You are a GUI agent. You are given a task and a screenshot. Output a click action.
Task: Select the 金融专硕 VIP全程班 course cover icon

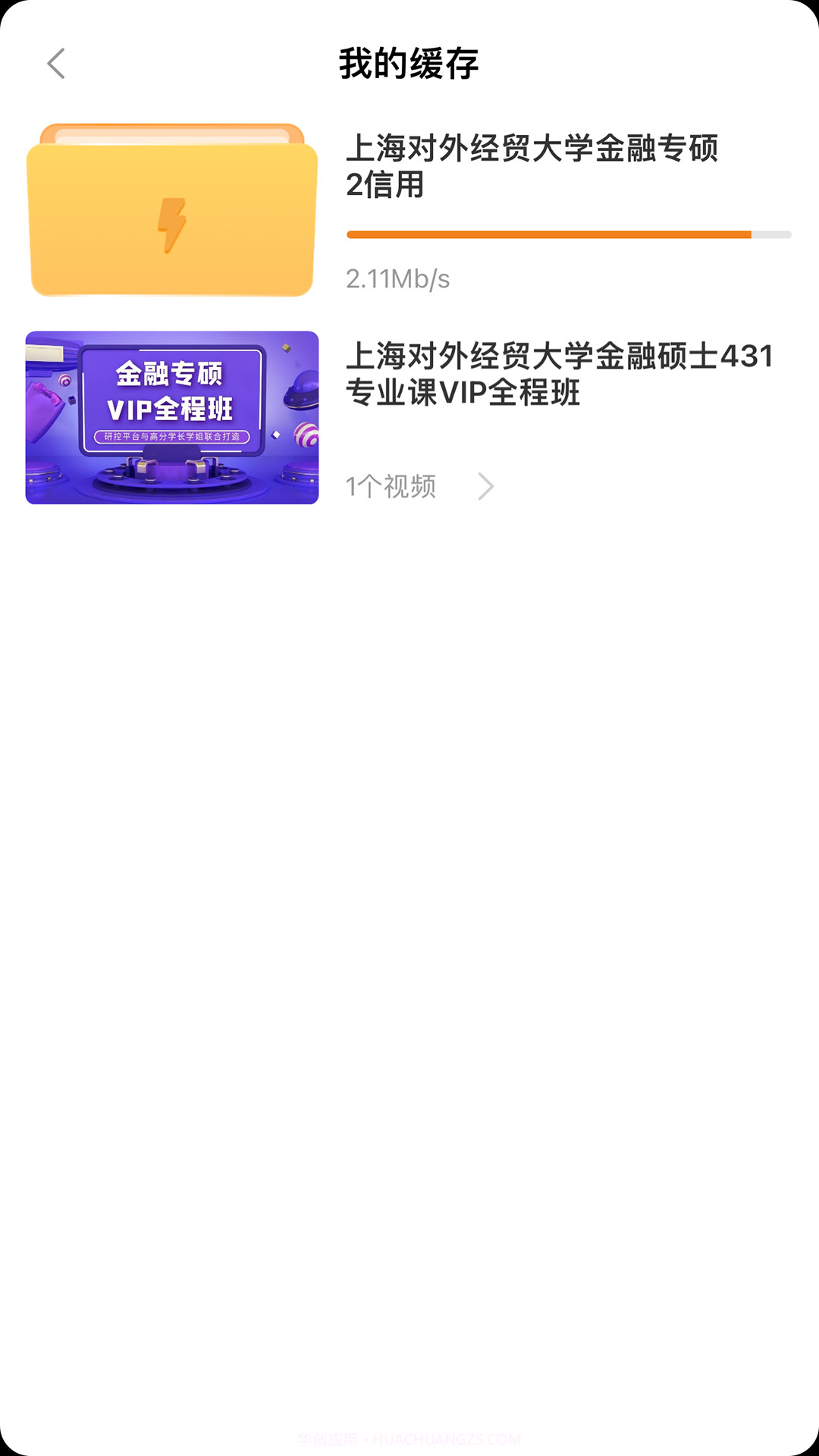click(173, 416)
